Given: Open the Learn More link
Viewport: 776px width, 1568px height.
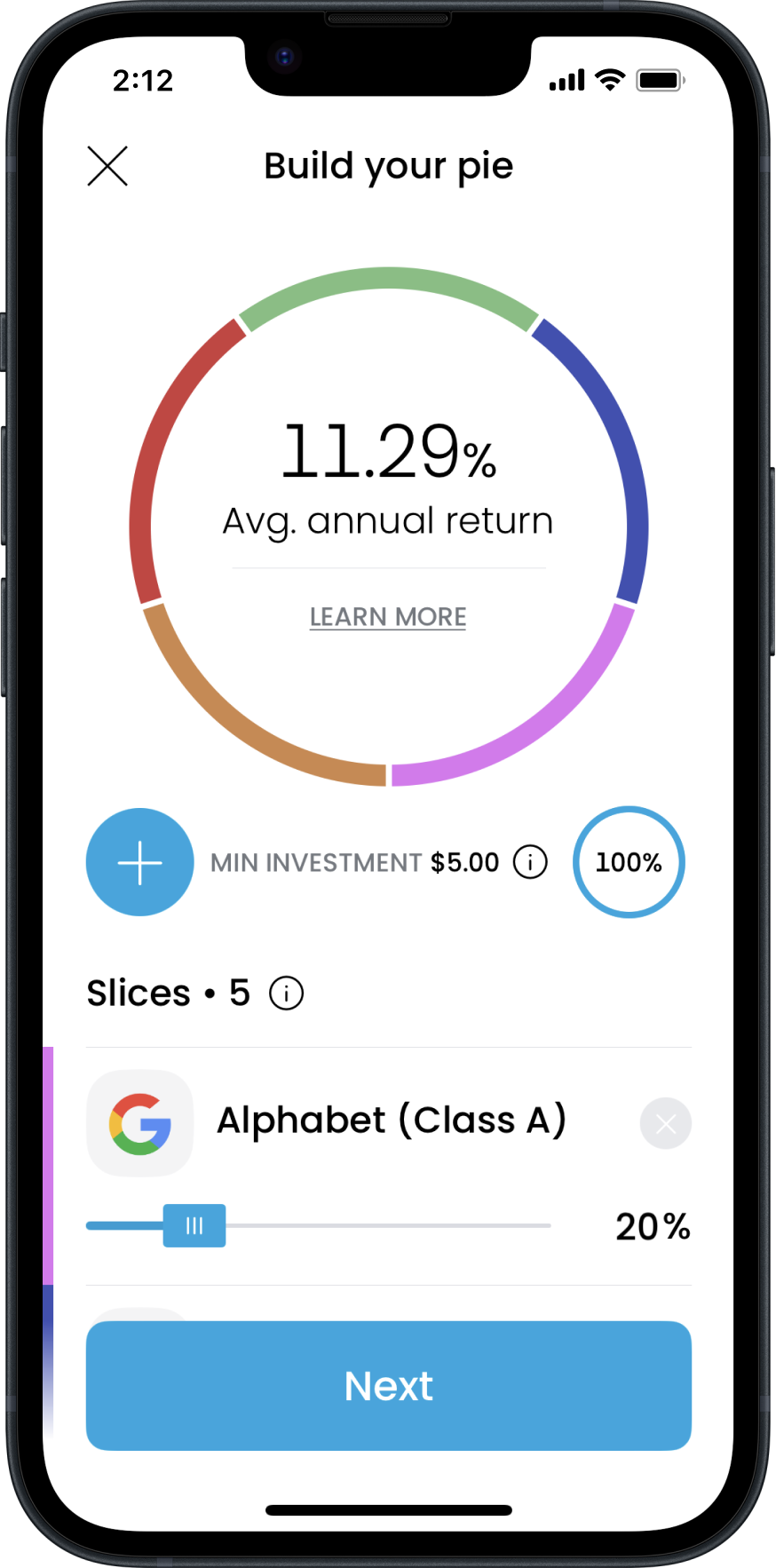Looking at the screenshot, I should click(388, 617).
